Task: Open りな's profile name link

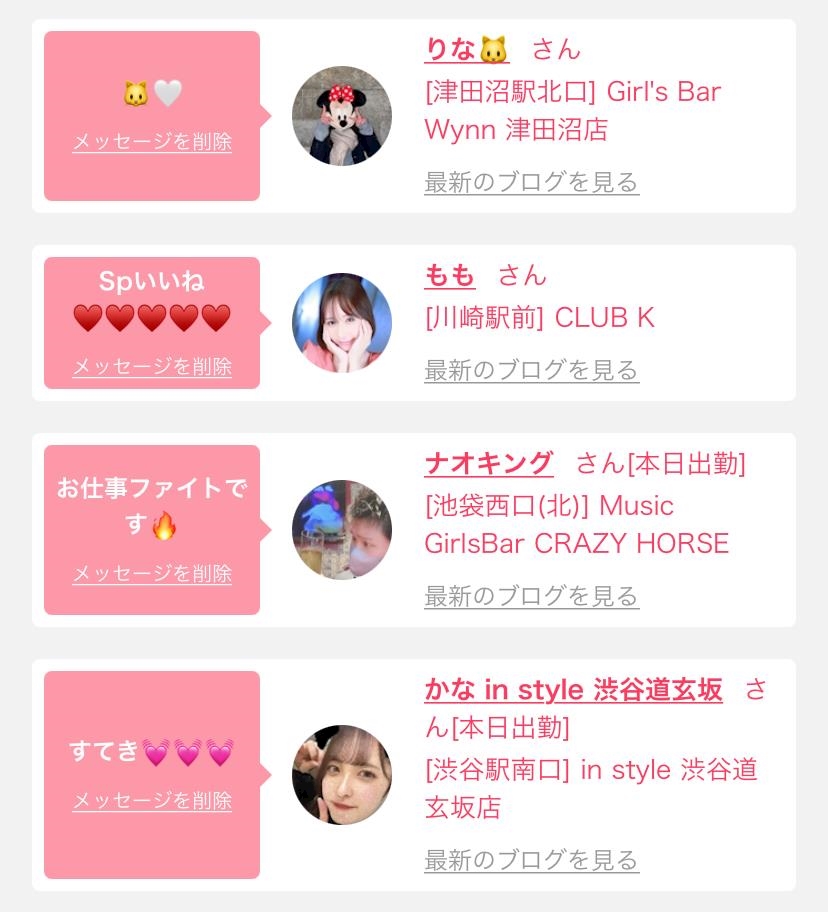Action: tap(466, 49)
